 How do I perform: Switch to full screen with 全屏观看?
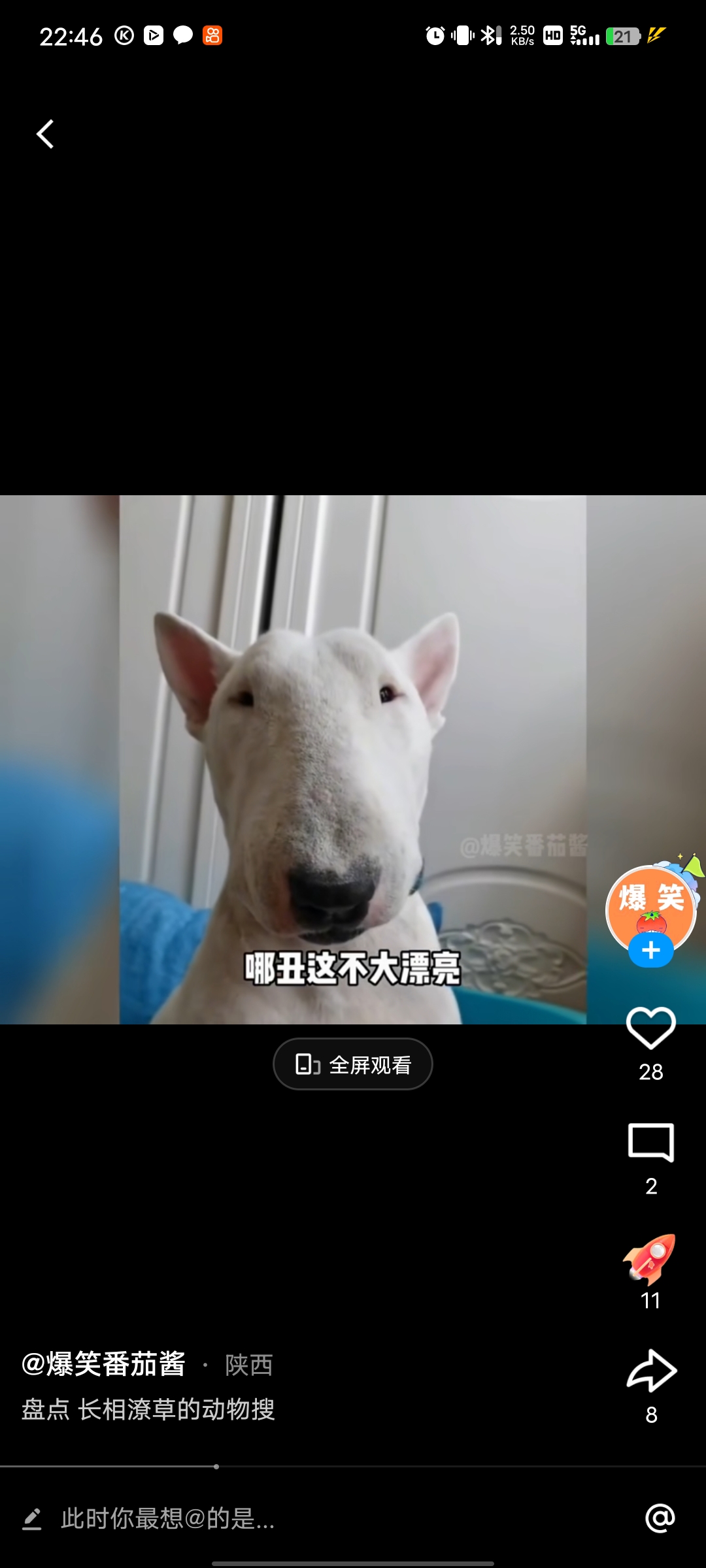tap(353, 1064)
